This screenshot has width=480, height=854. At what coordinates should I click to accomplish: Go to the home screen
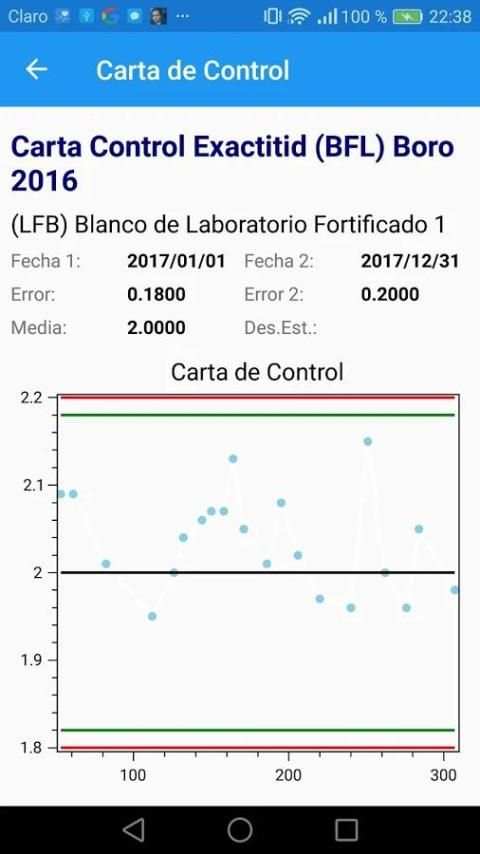pyautogui.click(x=240, y=830)
